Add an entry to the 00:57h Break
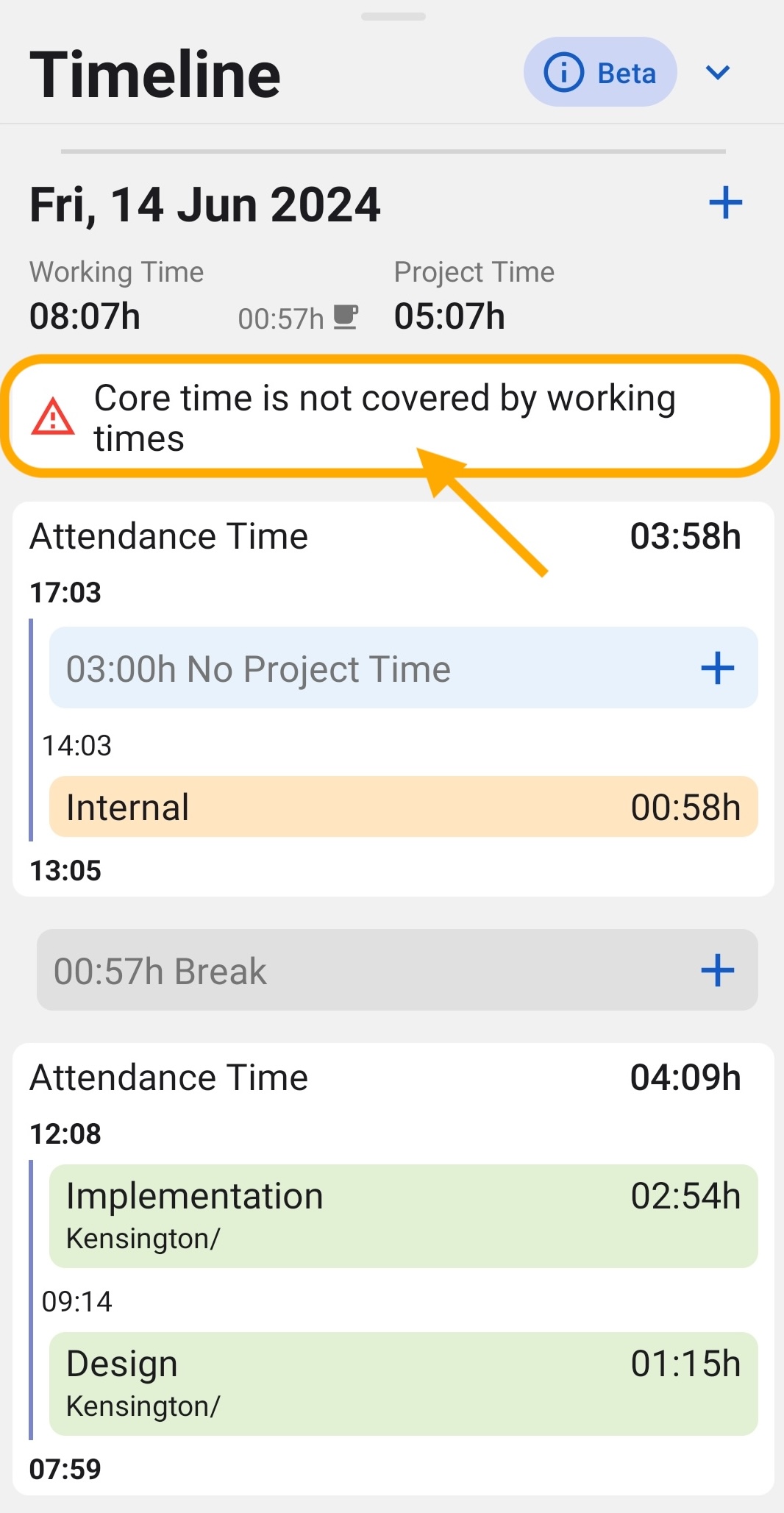This screenshot has width=784, height=1513. (717, 970)
